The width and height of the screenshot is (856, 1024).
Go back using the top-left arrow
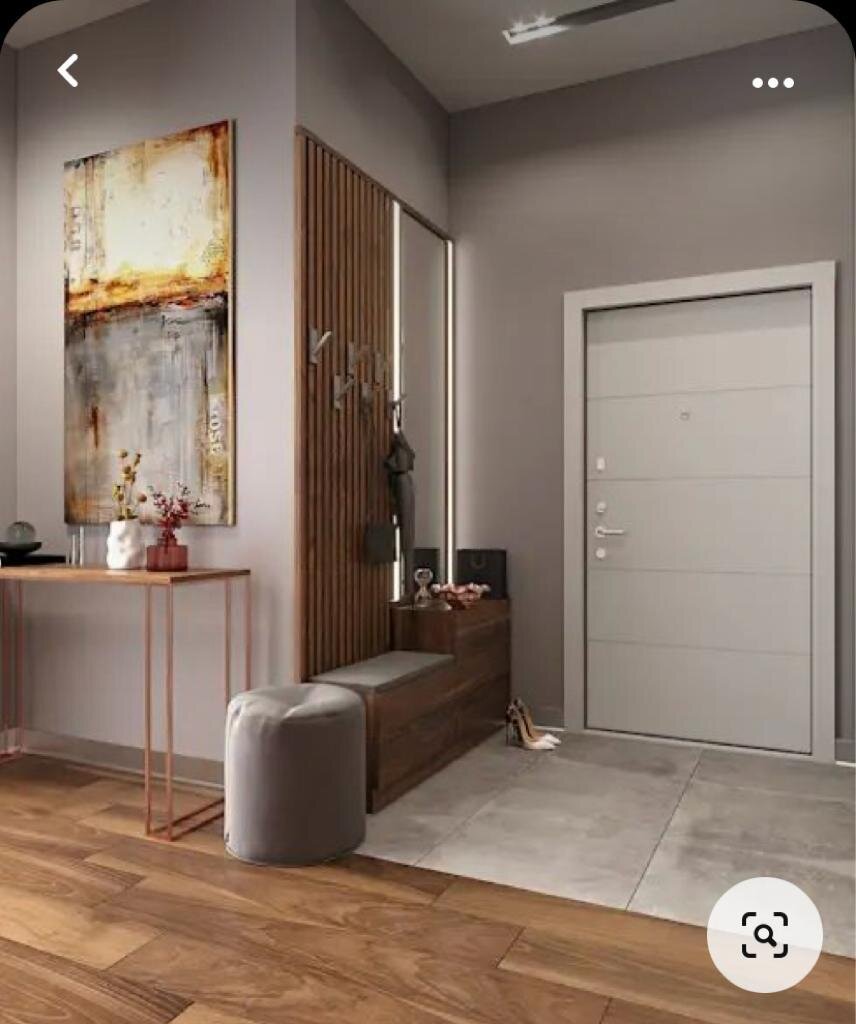click(67, 71)
